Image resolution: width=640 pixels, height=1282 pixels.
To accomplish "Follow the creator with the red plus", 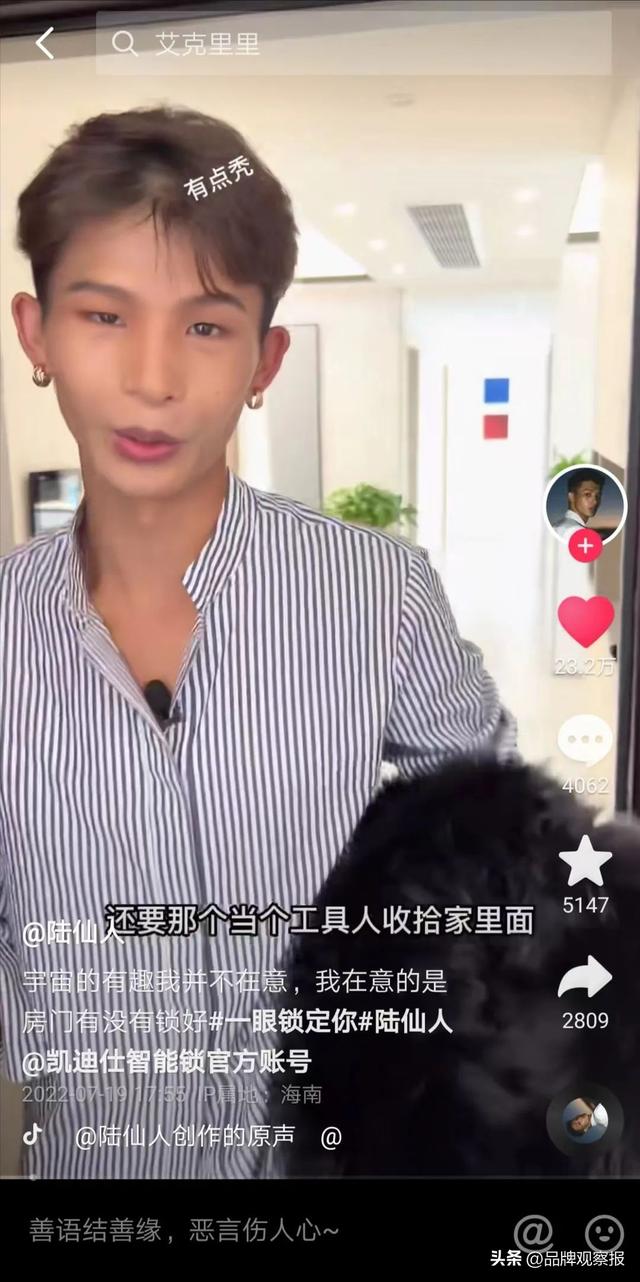I will 585,546.
